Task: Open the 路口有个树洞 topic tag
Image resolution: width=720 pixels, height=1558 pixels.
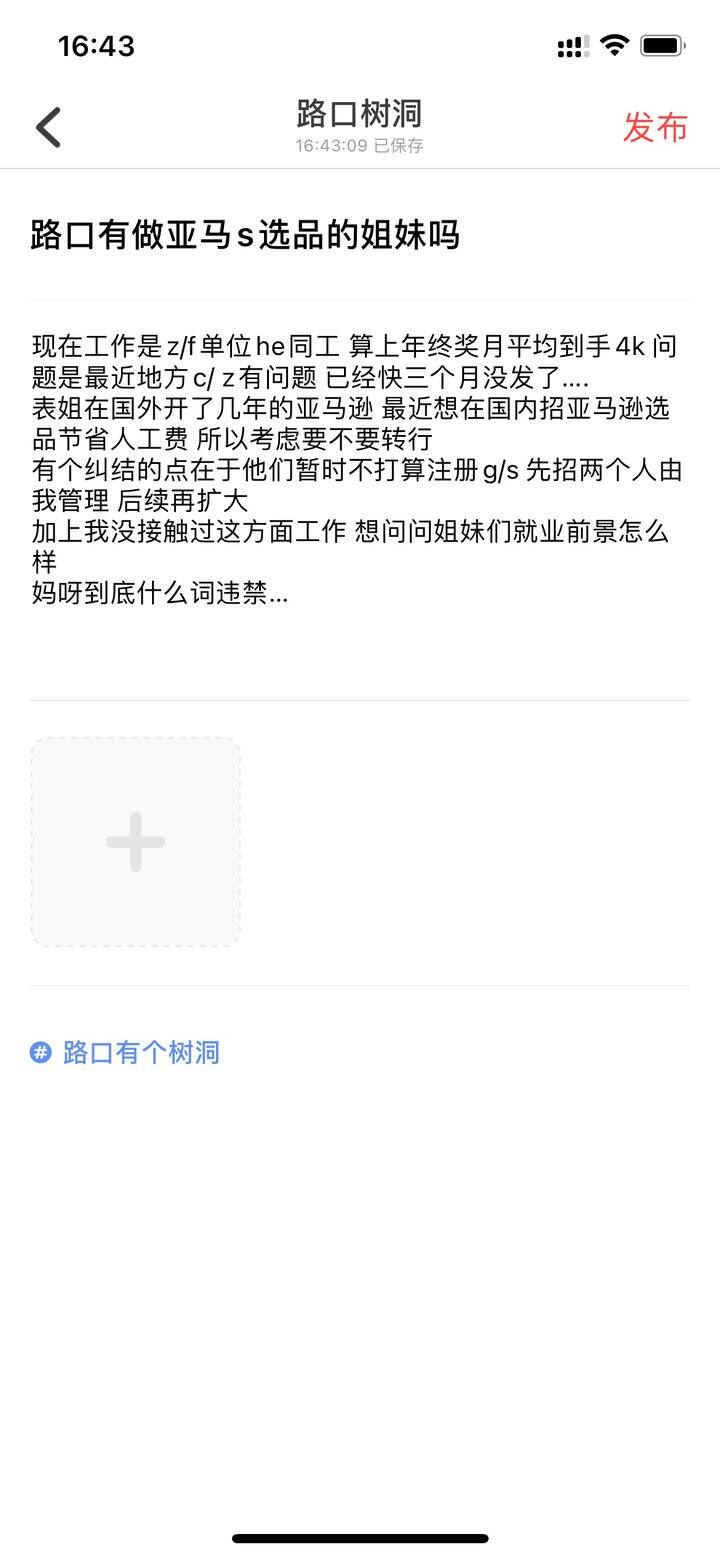Action: click(x=125, y=1052)
